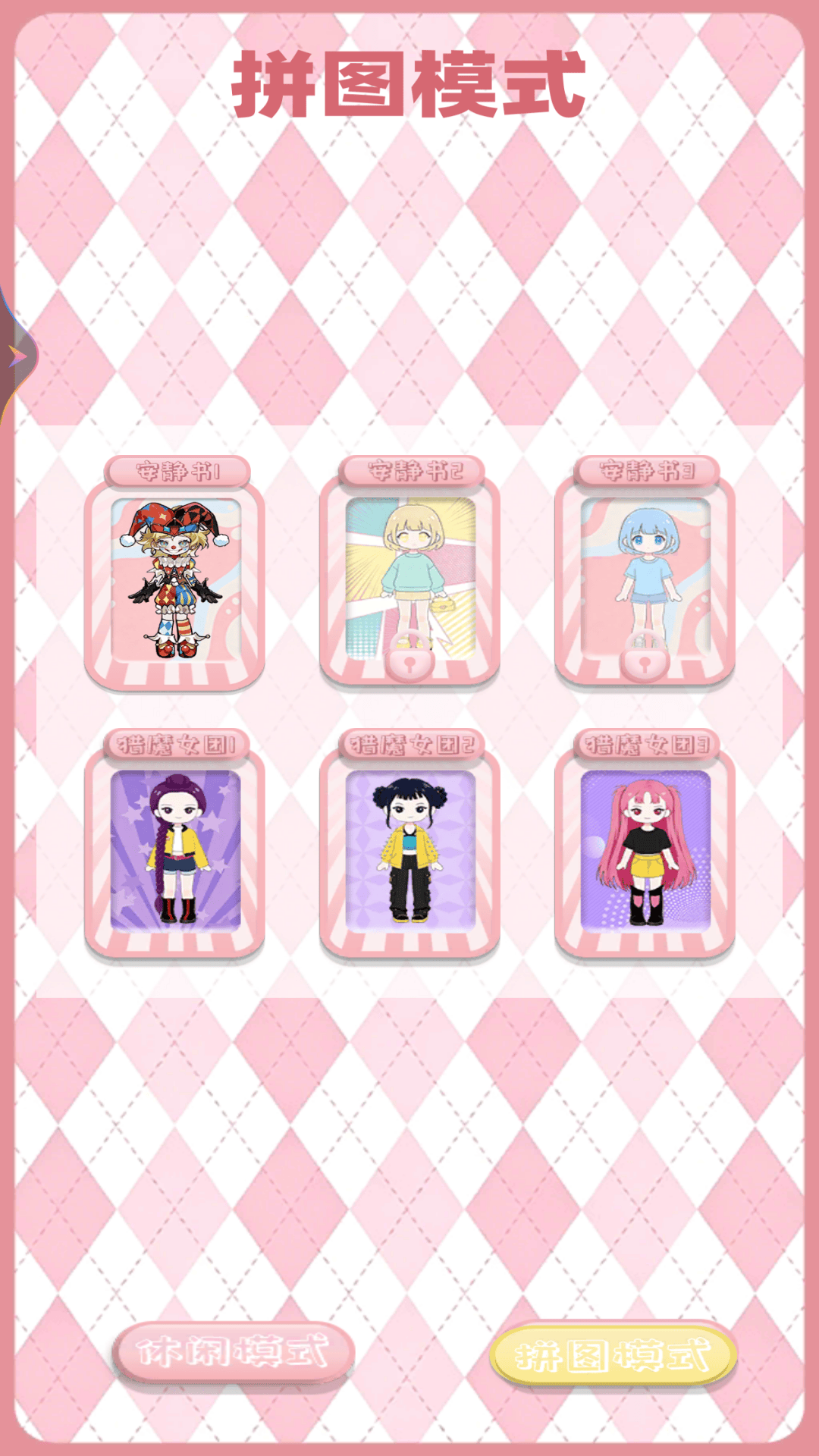Open the 安静书1 clown puzzle card
Image resolution: width=819 pixels, height=1456 pixels.
coord(175,573)
